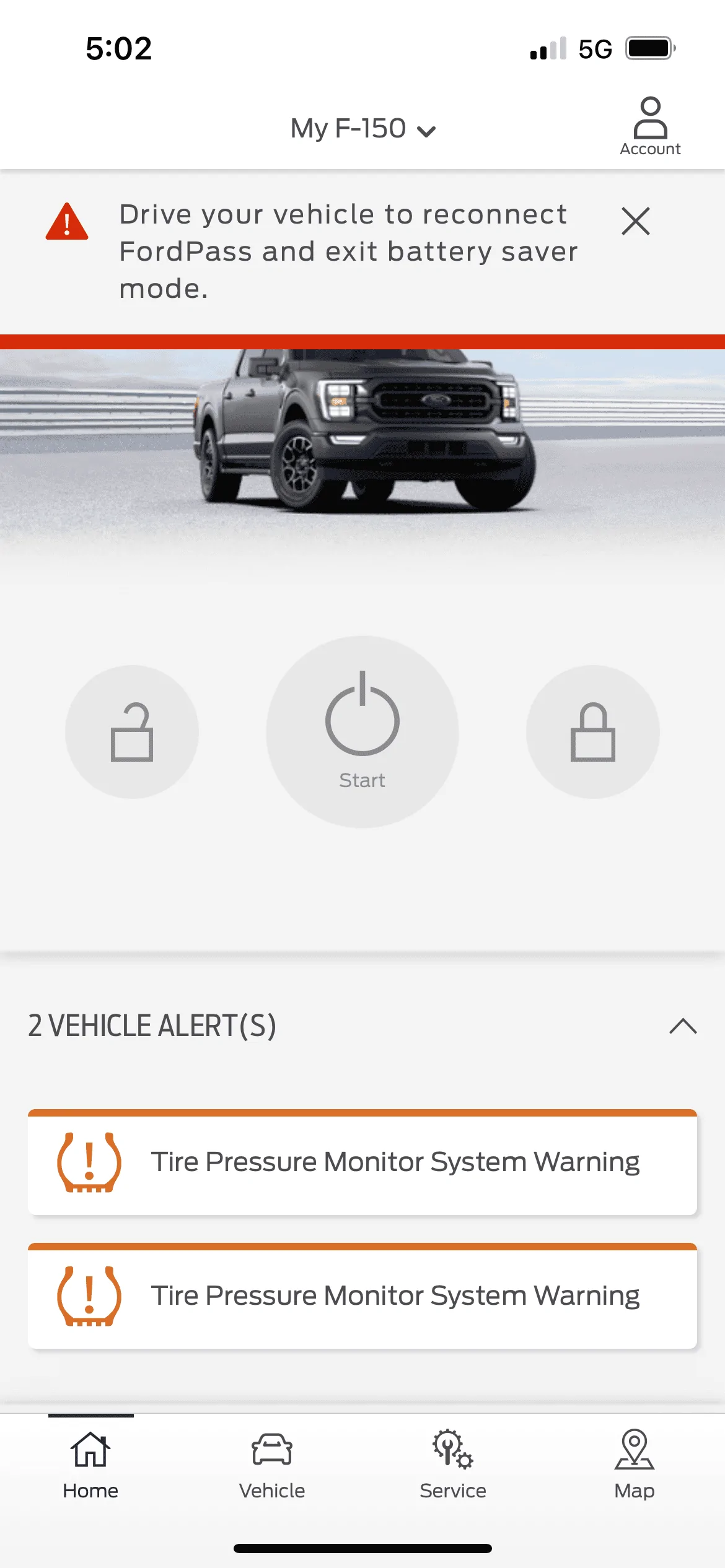Open the Service tab
Viewport: 725px width, 1568px height.
(x=453, y=1465)
